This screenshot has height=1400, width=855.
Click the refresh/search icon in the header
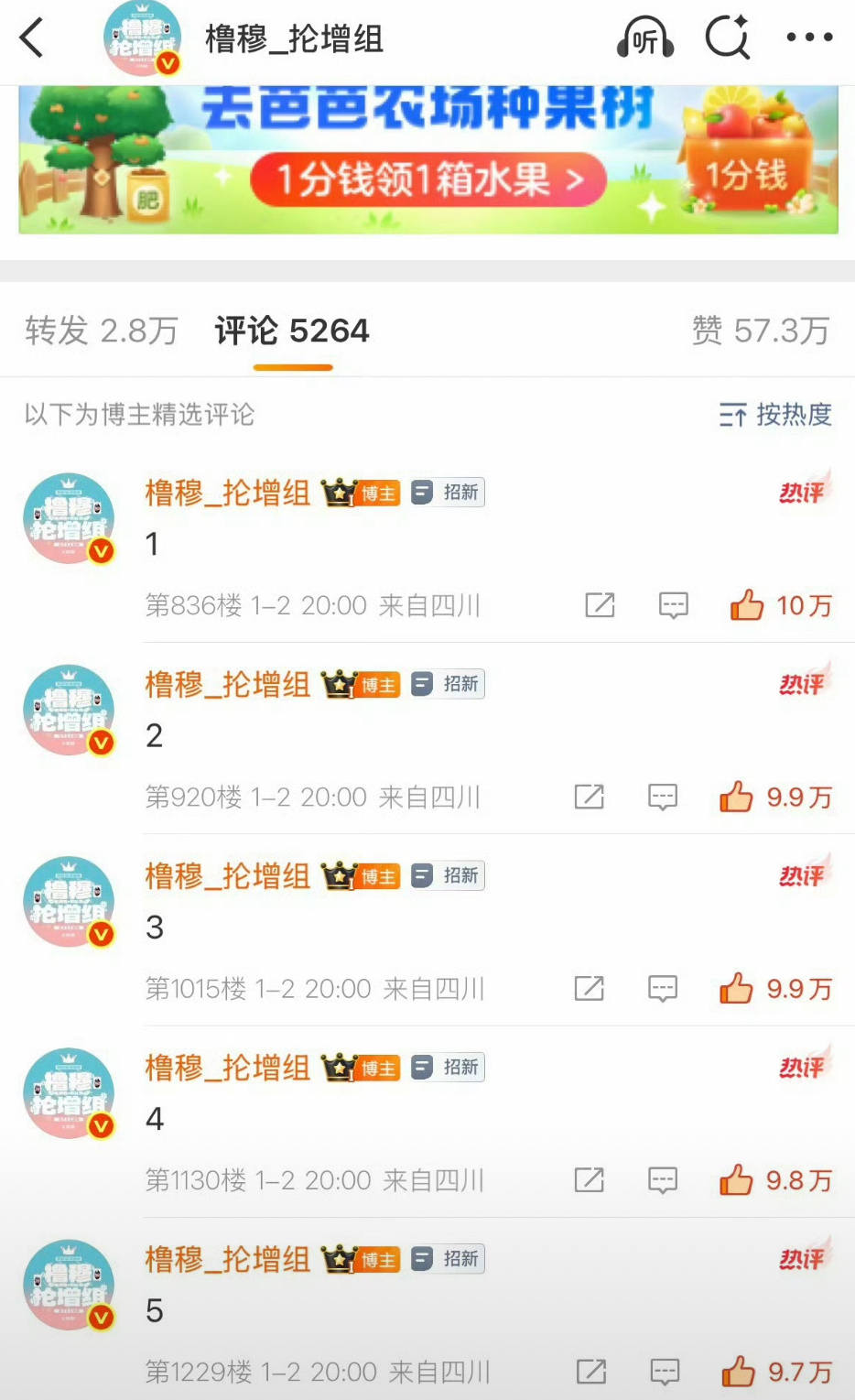[x=727, y=38]
